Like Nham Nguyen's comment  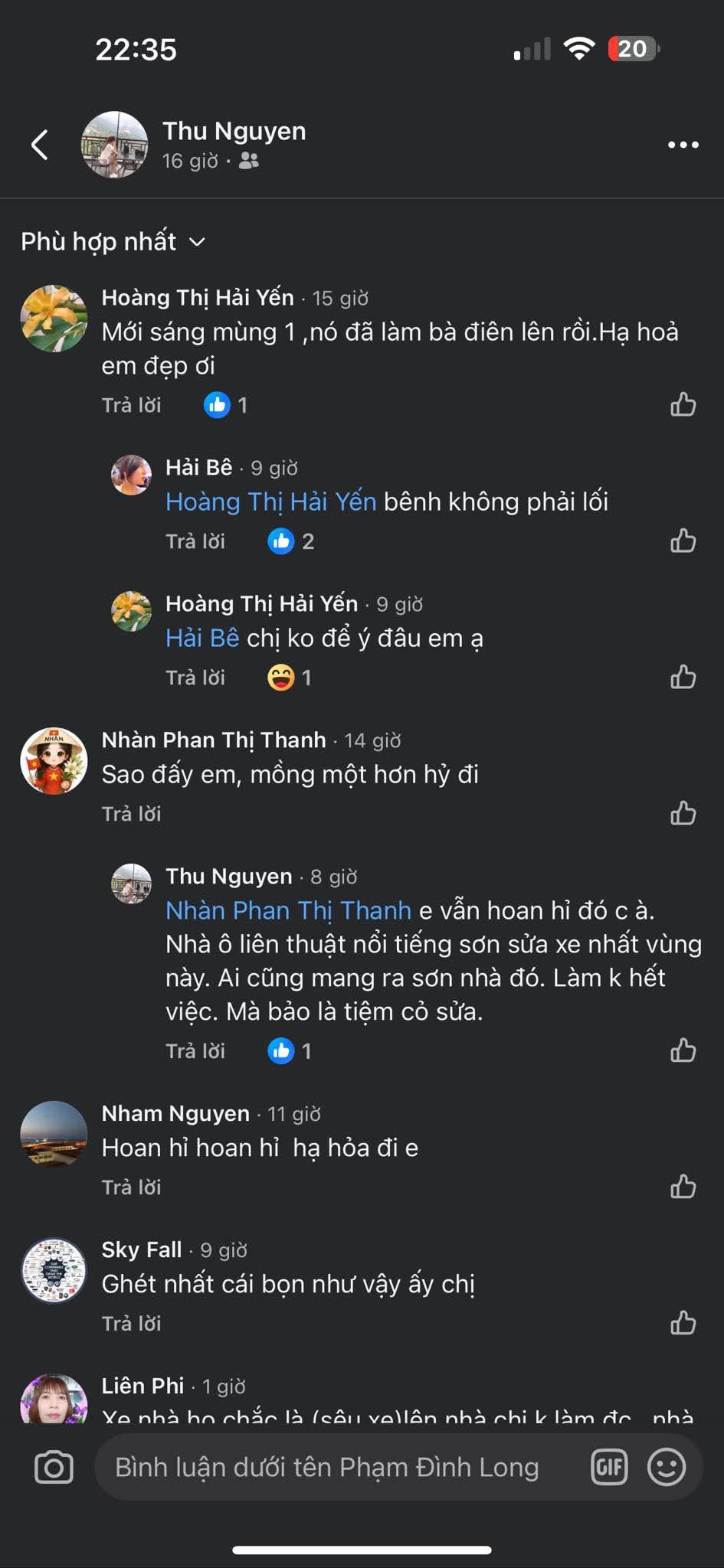[x=683, y=1187]
